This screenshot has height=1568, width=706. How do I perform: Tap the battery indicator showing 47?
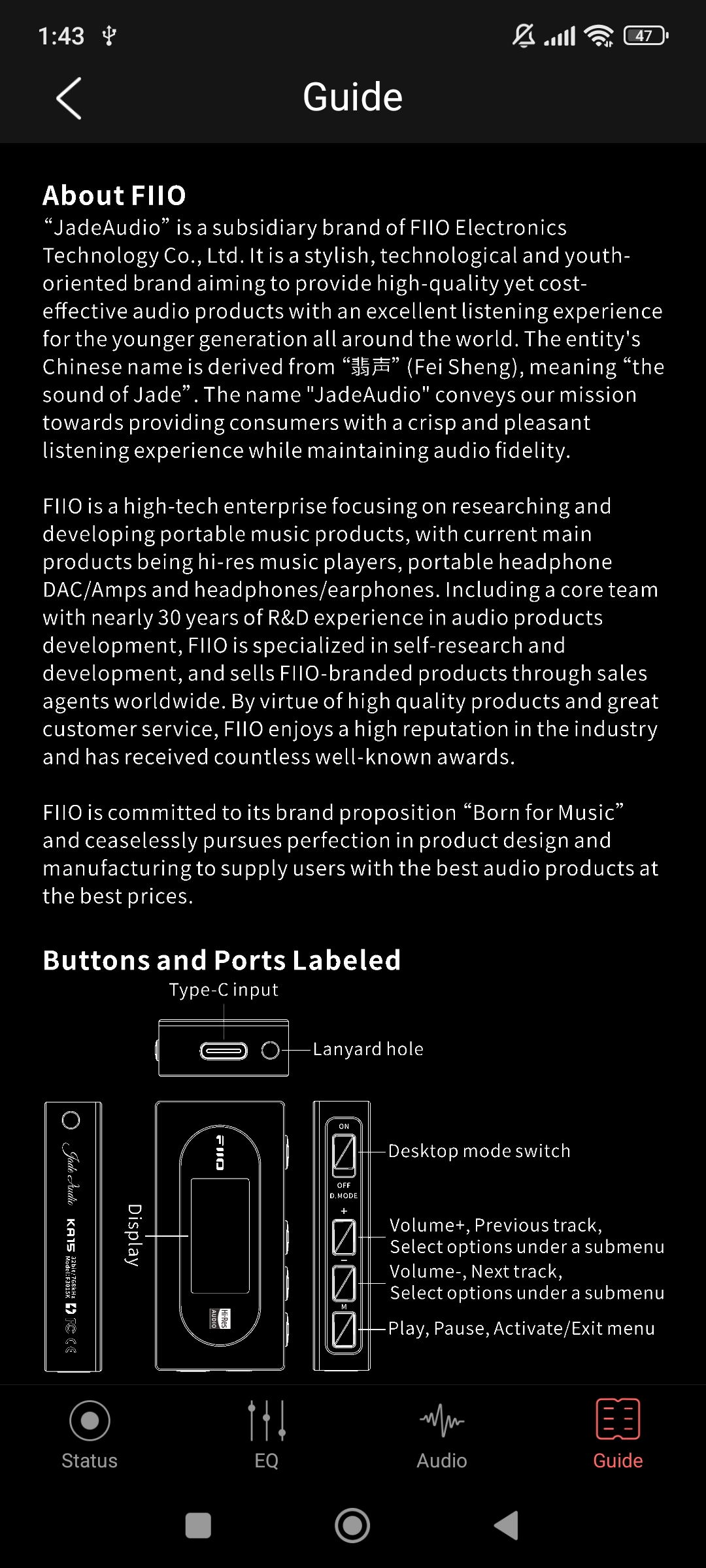[644, 36]
